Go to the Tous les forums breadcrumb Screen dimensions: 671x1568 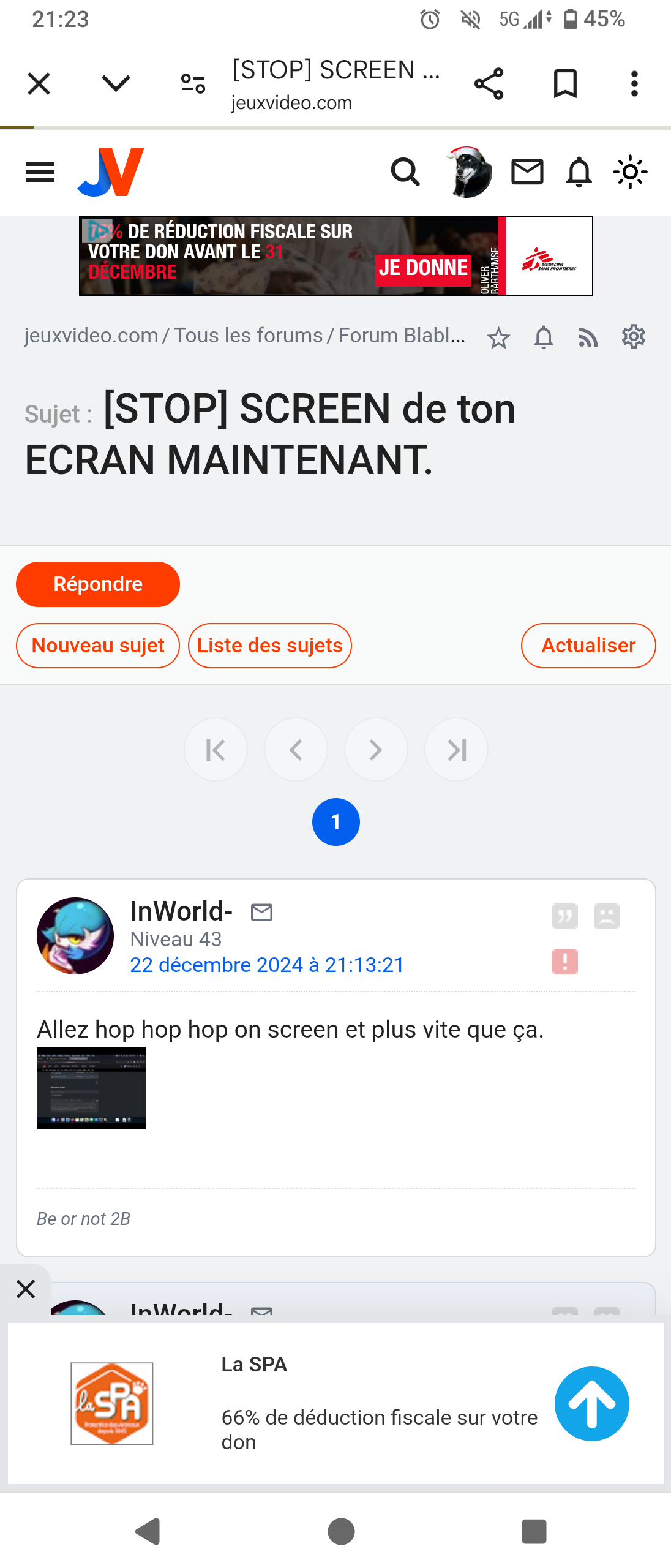(x=248, y=336)
